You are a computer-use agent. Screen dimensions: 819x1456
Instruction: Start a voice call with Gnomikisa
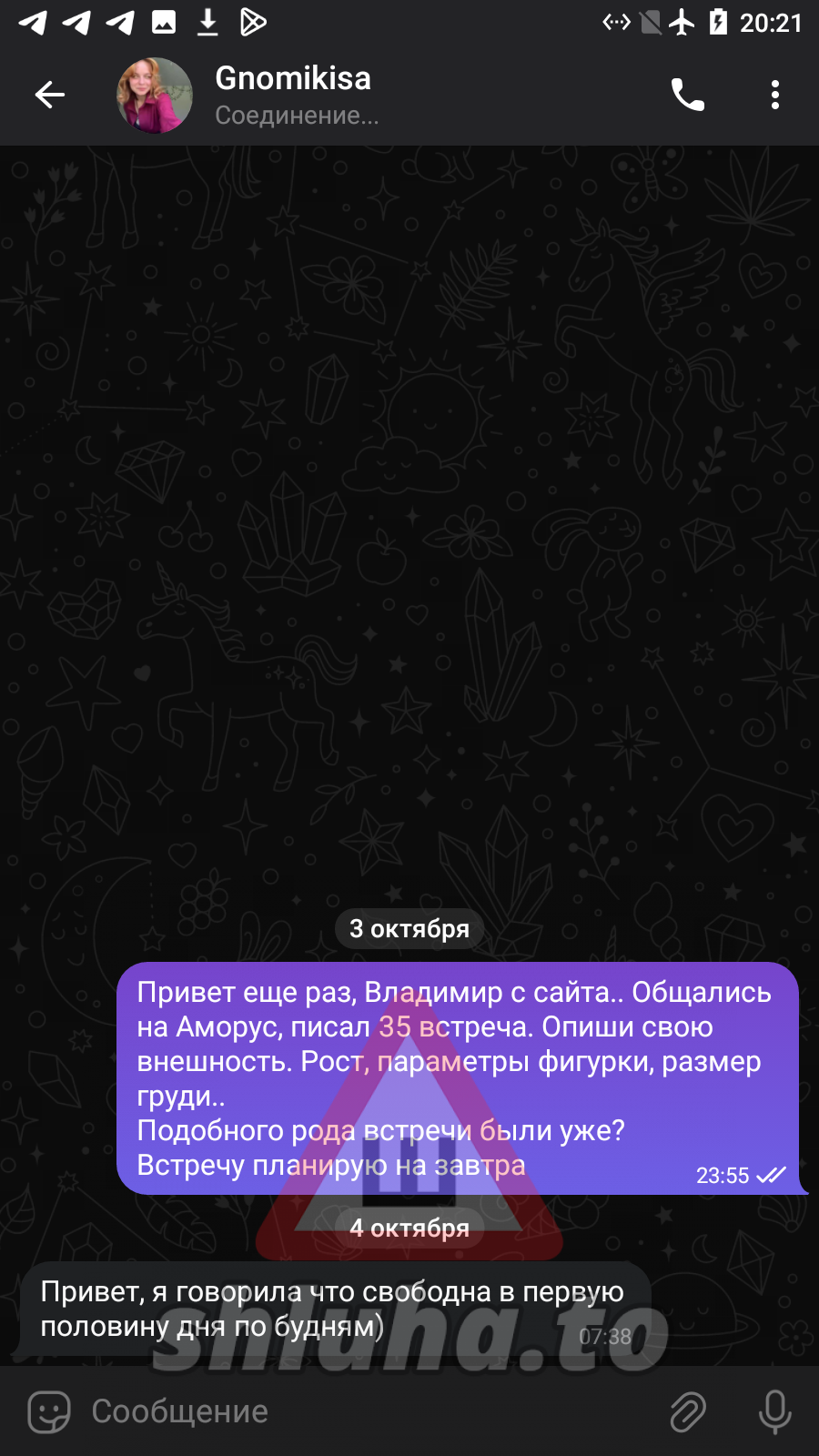[687, 95]
